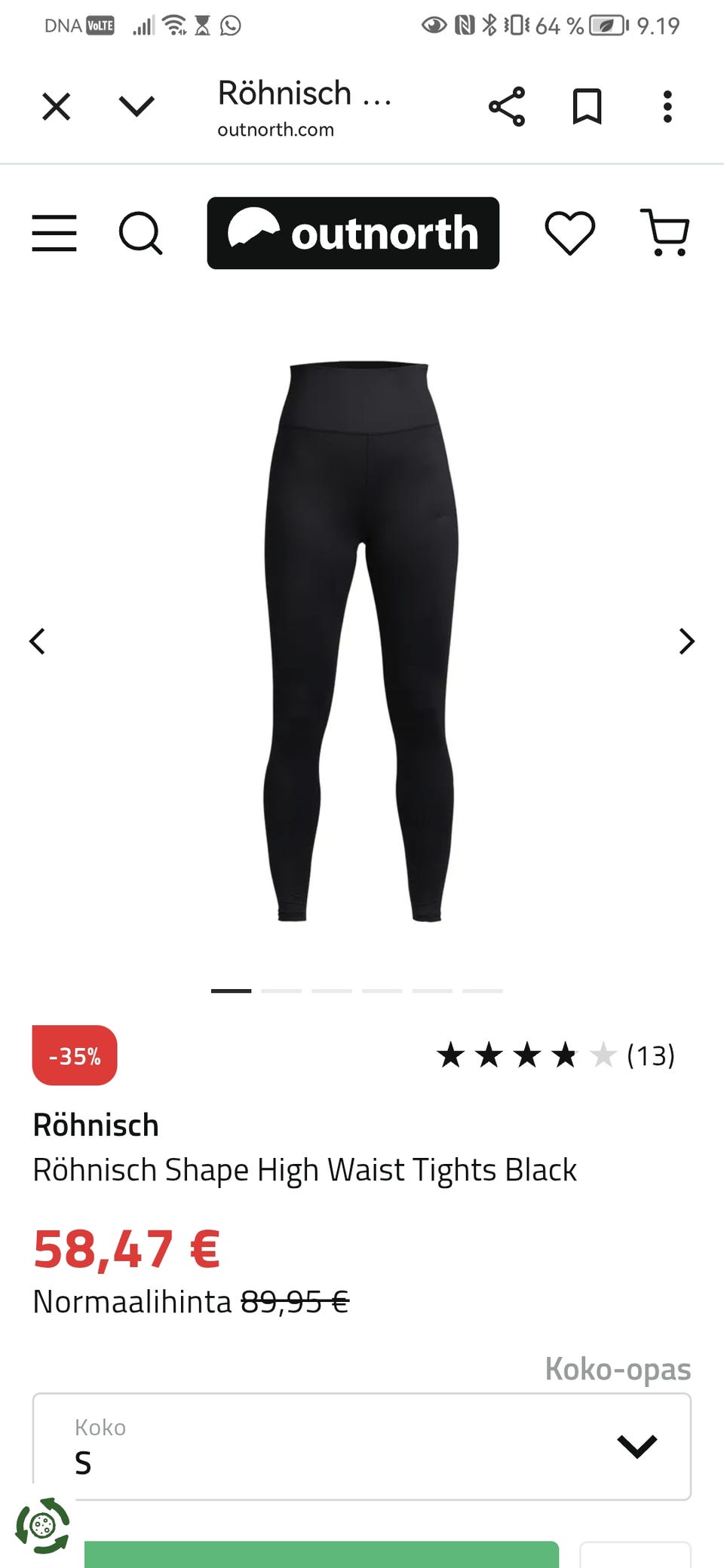Go to the Outnorth home page

[x=353, y=233]
